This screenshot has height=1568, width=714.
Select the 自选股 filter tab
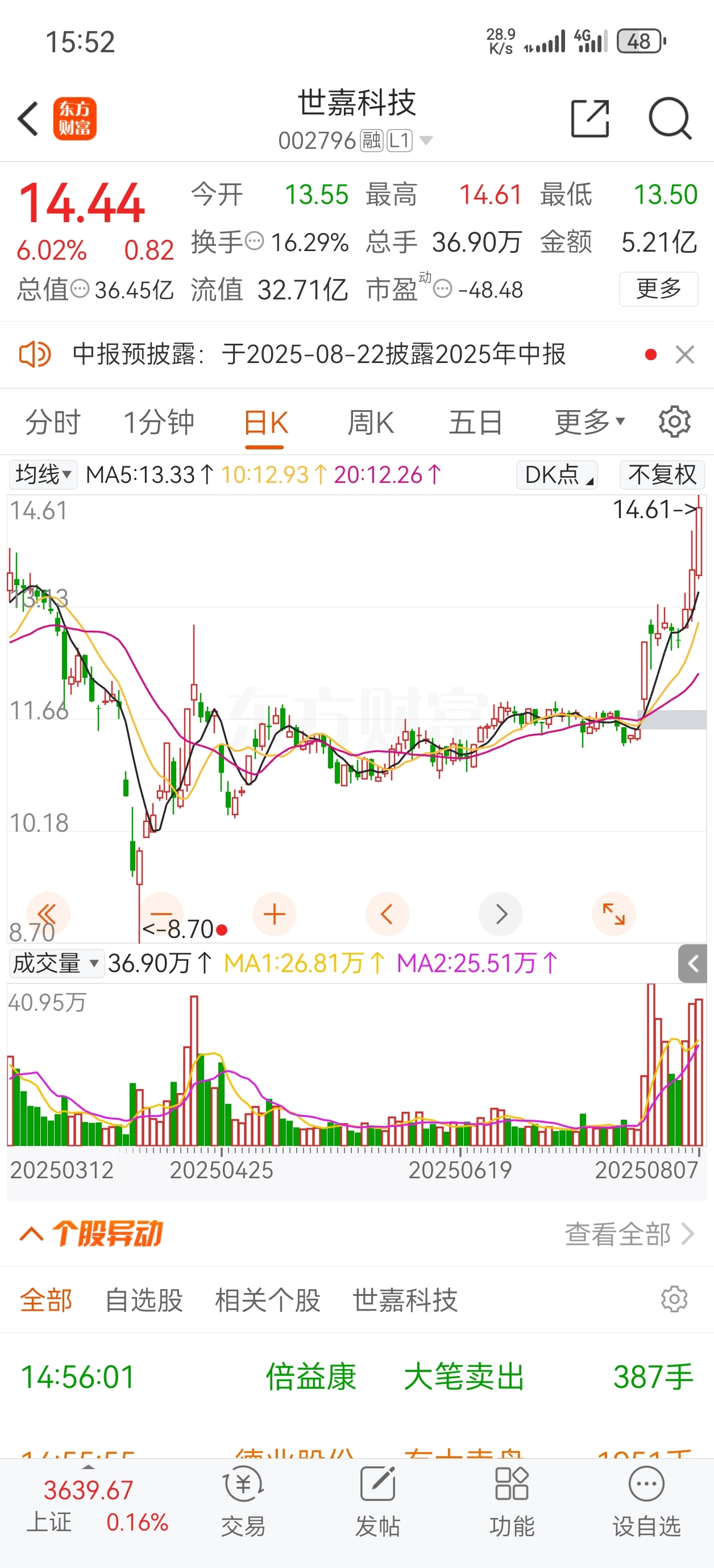tap(144, 1300)
